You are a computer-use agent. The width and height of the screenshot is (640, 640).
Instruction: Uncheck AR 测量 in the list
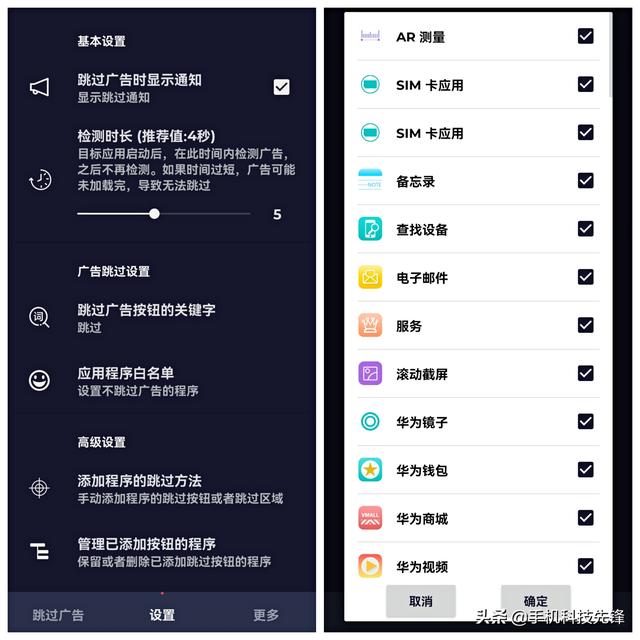tap(585, 36)
